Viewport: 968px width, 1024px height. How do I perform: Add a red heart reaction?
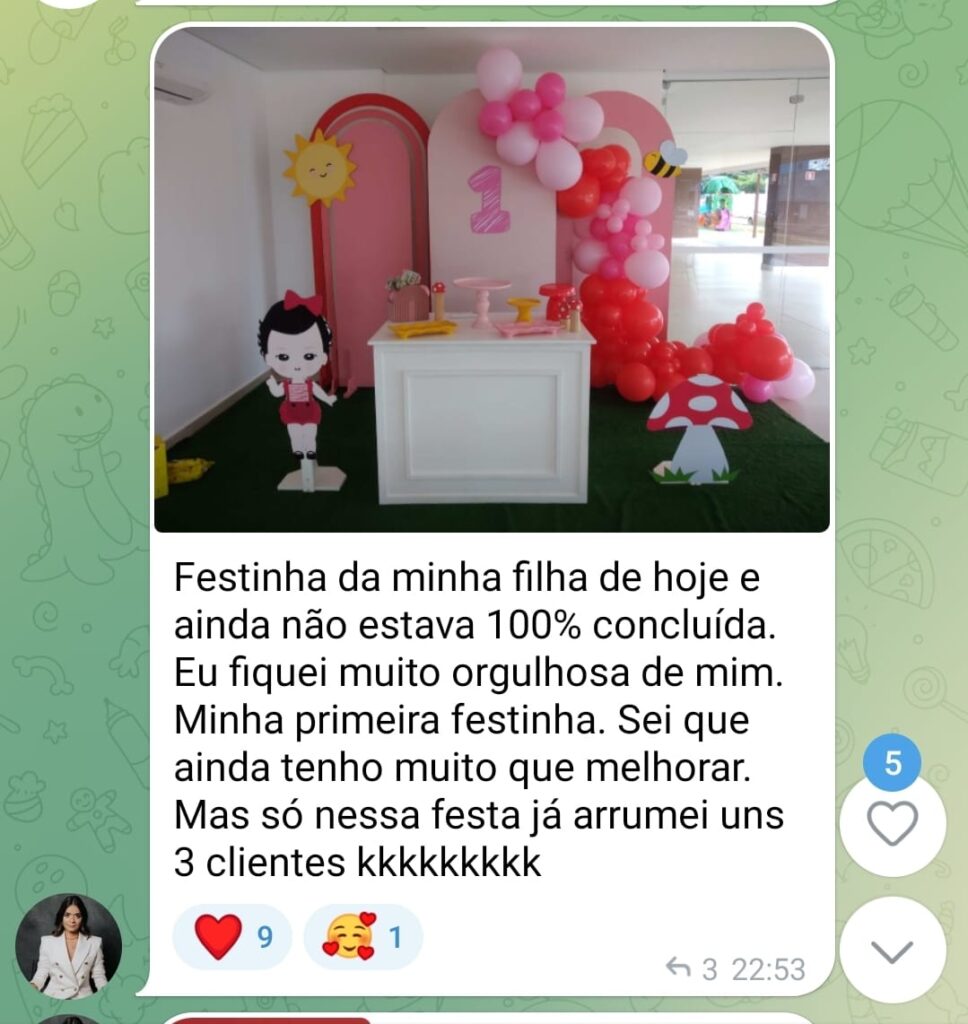click(x=232, y=937)
